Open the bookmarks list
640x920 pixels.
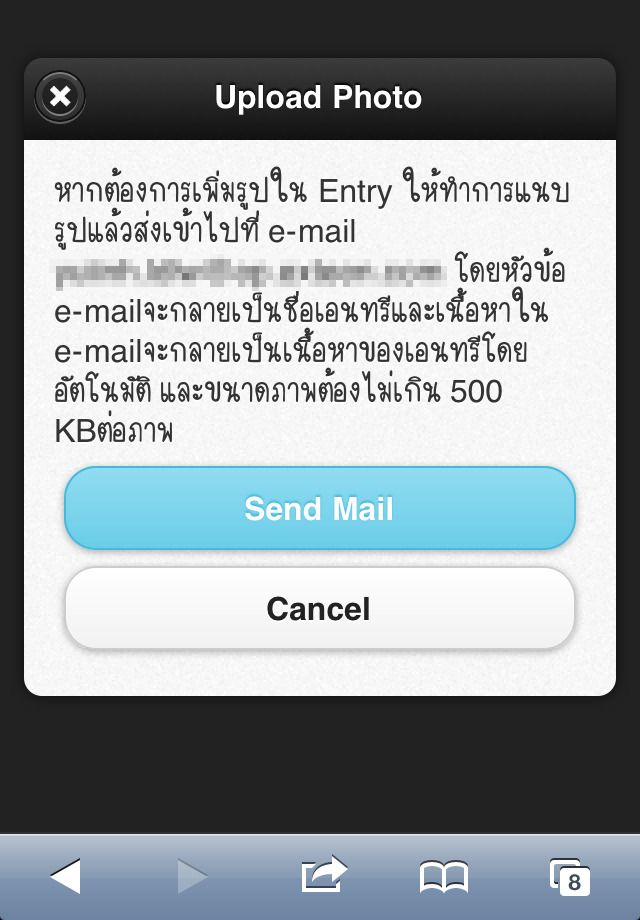coord(443,877)
